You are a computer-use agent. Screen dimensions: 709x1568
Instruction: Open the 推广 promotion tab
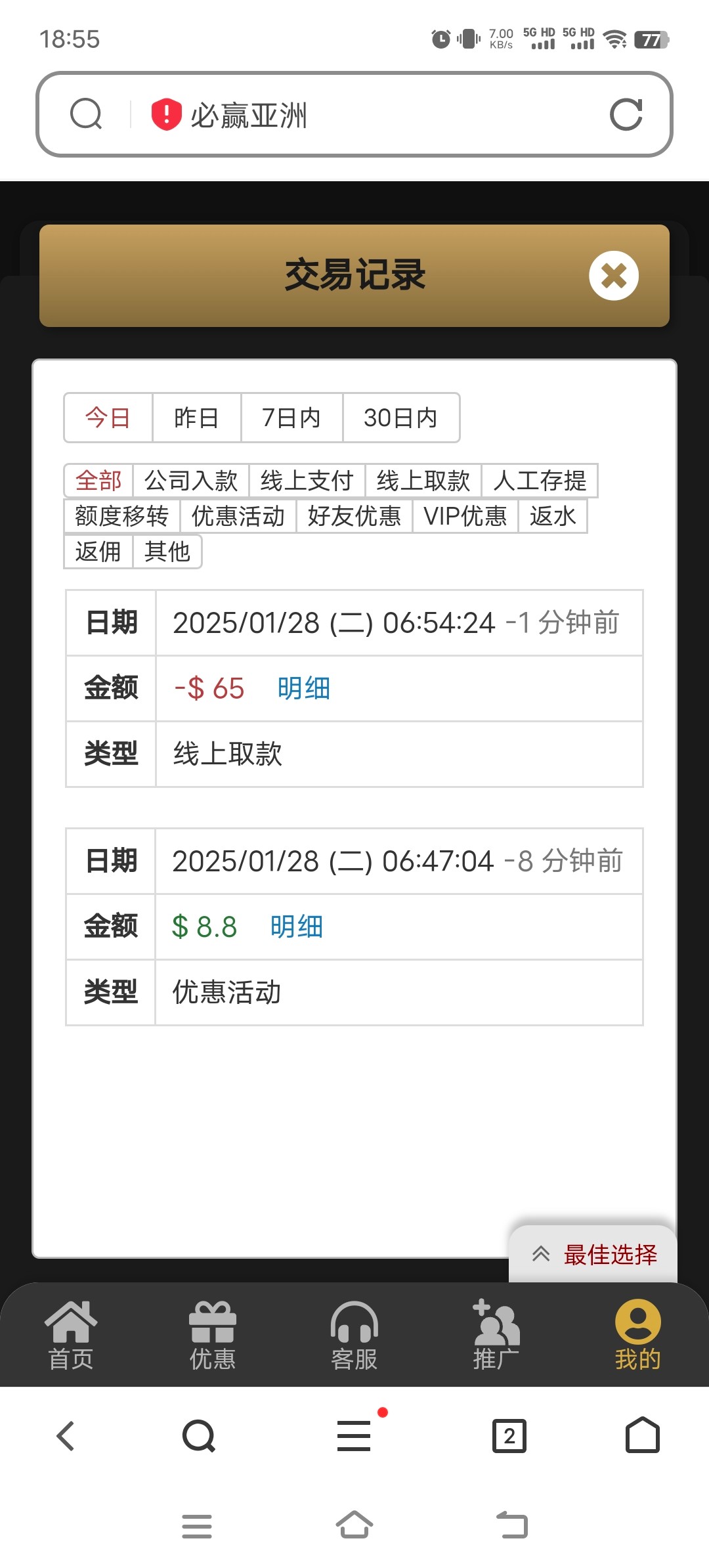click(496, 1336)
